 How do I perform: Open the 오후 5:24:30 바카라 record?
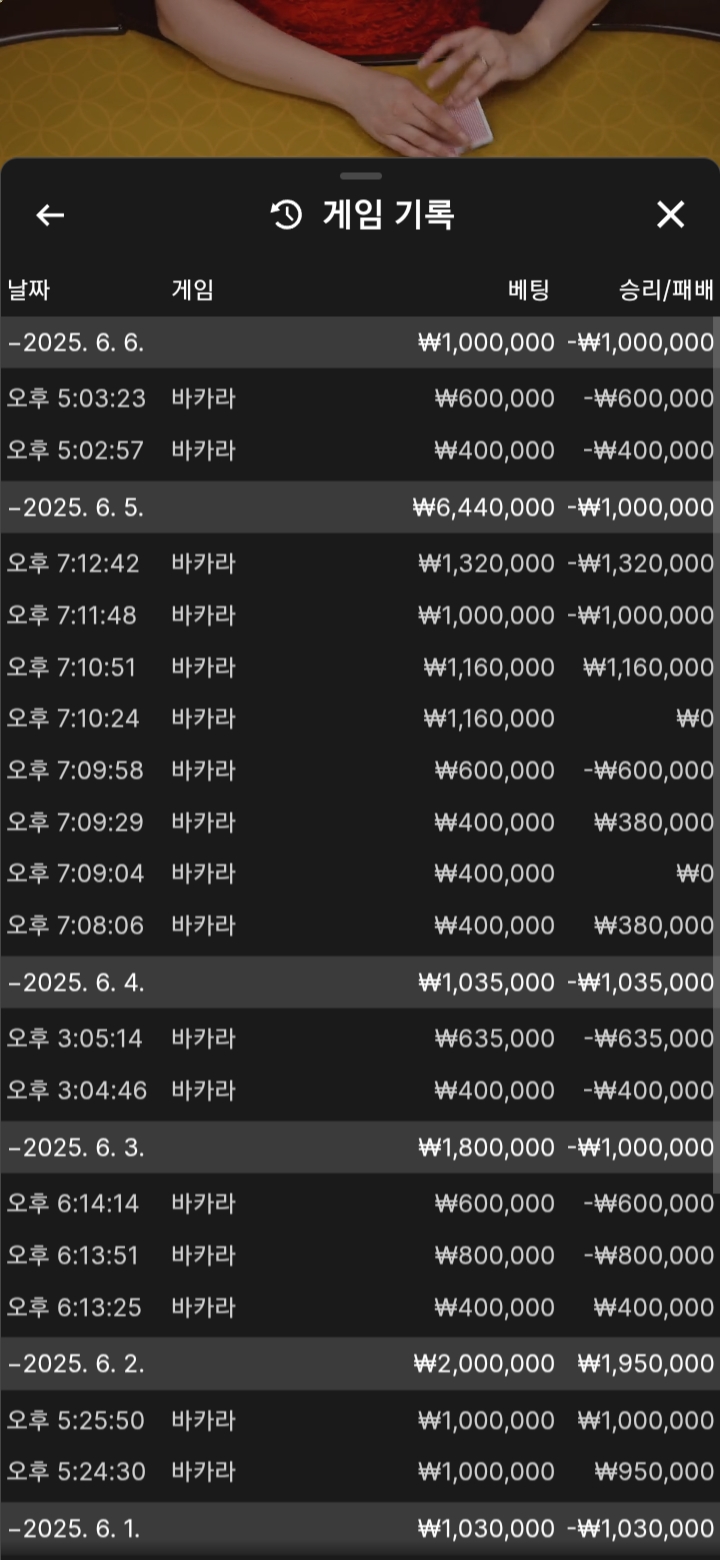click(x=360, y=1472)
